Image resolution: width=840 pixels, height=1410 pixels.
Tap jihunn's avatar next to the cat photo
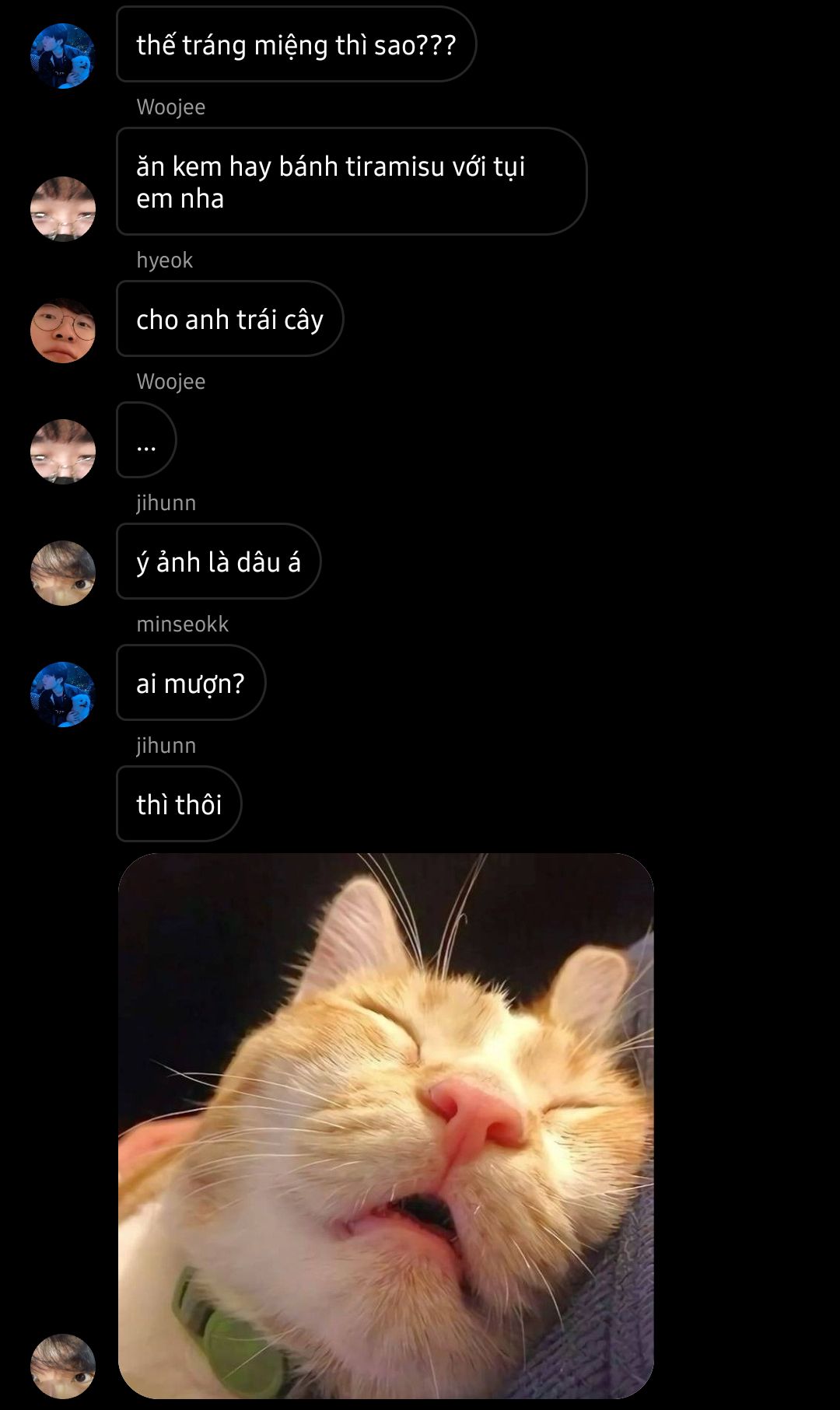pos(63,1366)
